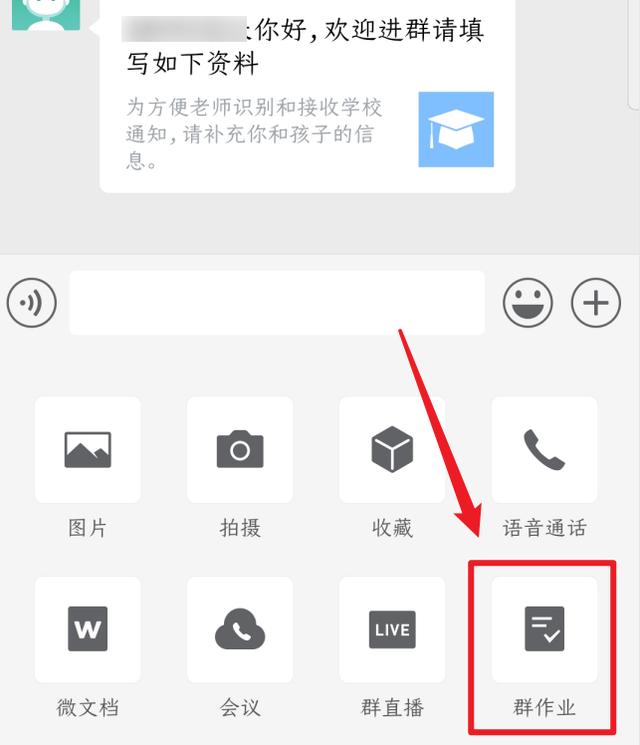Start 群直播 live broadcast
This screenshot has width=640, height=745.
[x=392, y=630]
